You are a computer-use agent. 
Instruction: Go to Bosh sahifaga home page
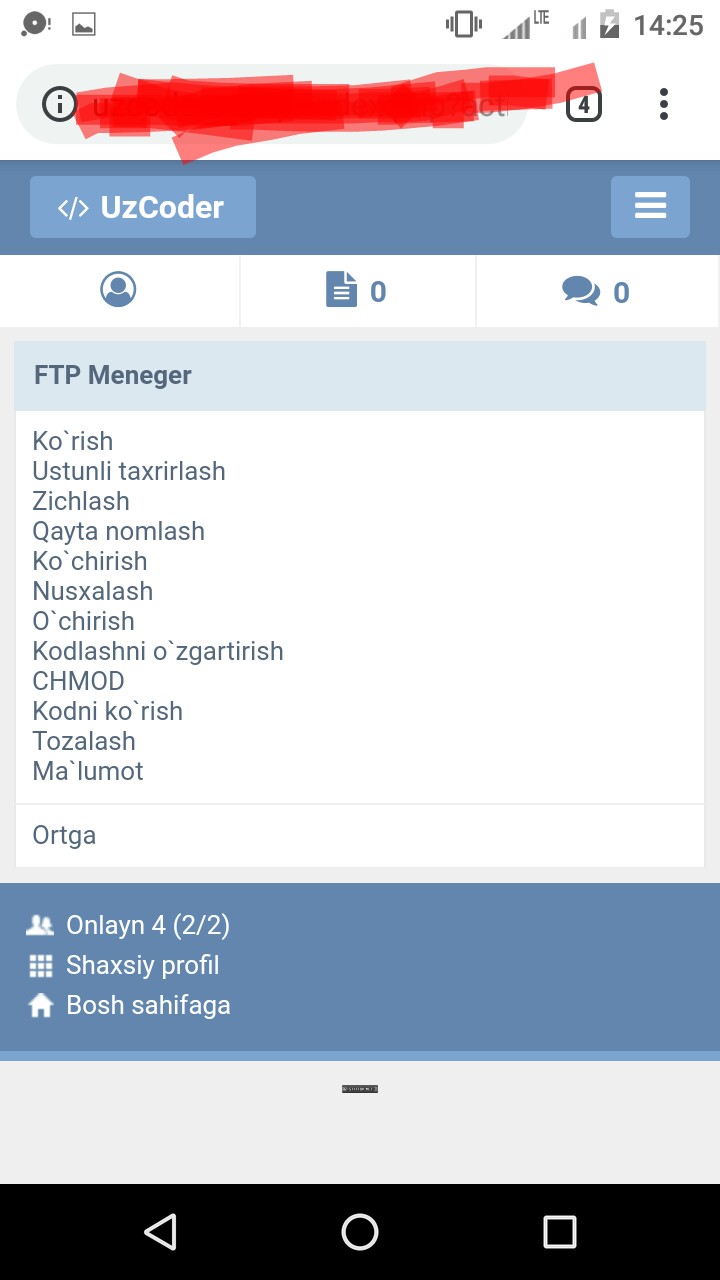[147, 1005]
